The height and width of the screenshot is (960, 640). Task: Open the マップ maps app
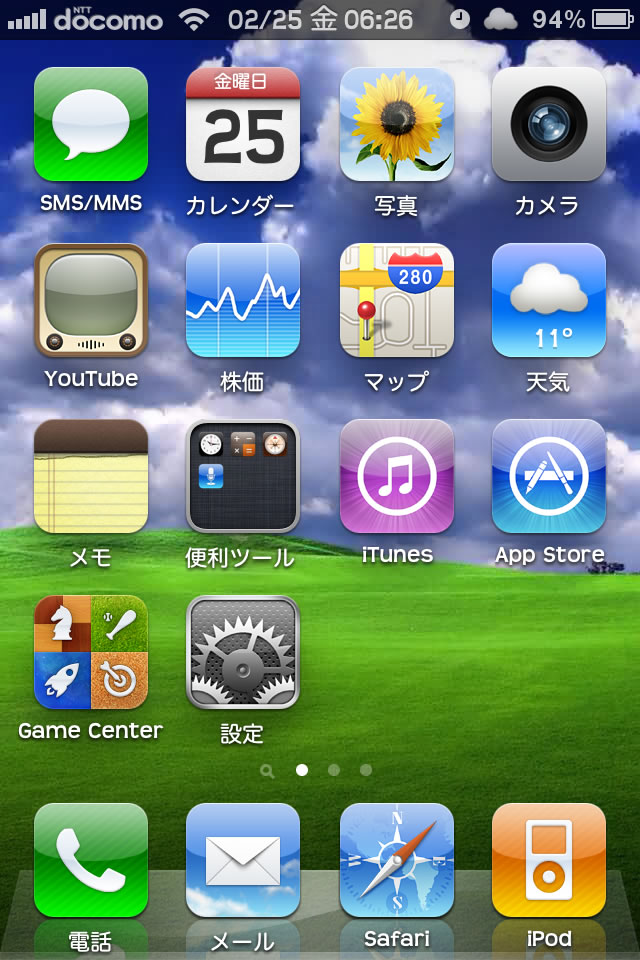pos(397,300)
